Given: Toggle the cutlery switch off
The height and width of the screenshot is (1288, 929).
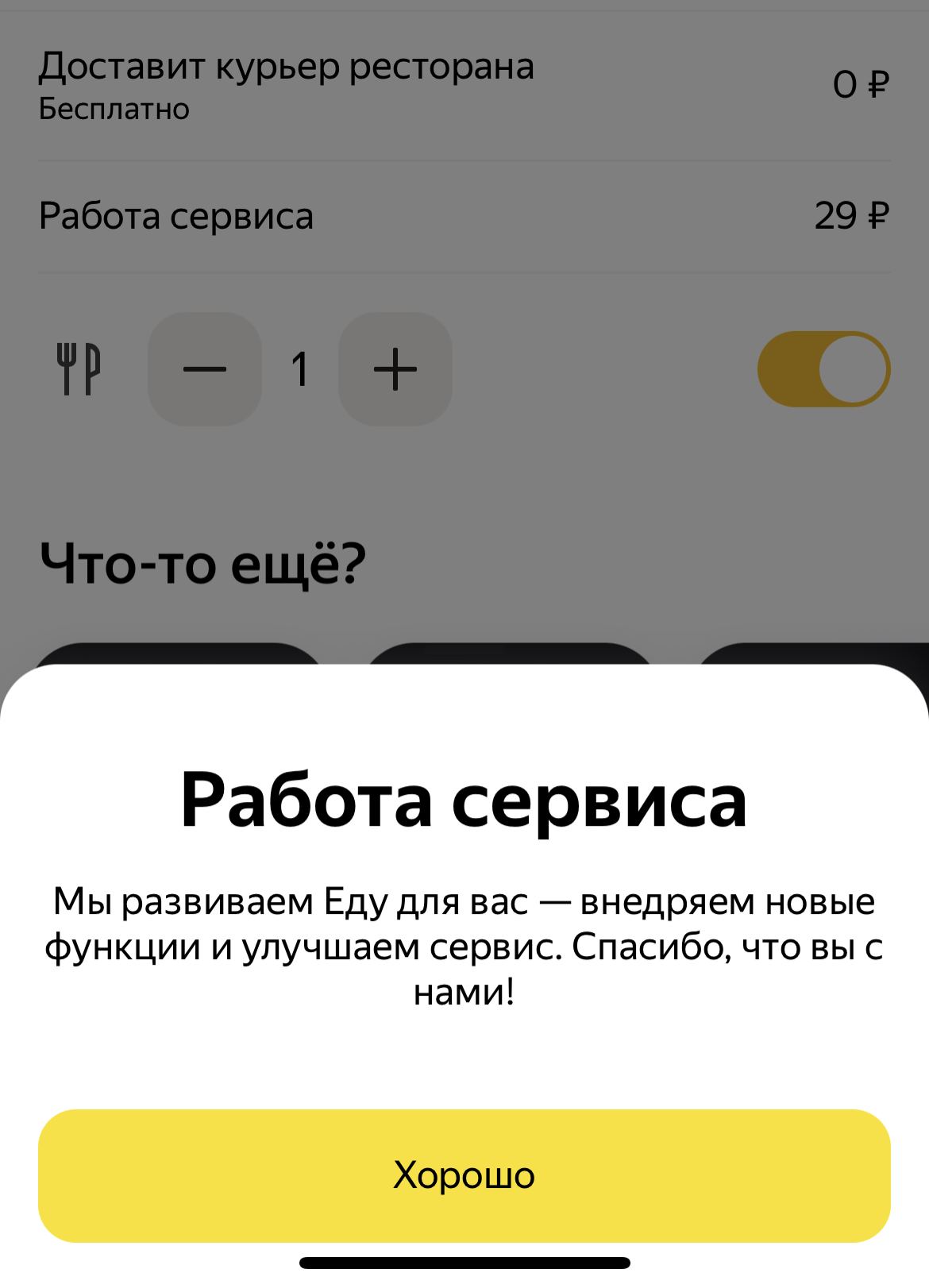Looking at the screenshot, I should tap(823, 369).
